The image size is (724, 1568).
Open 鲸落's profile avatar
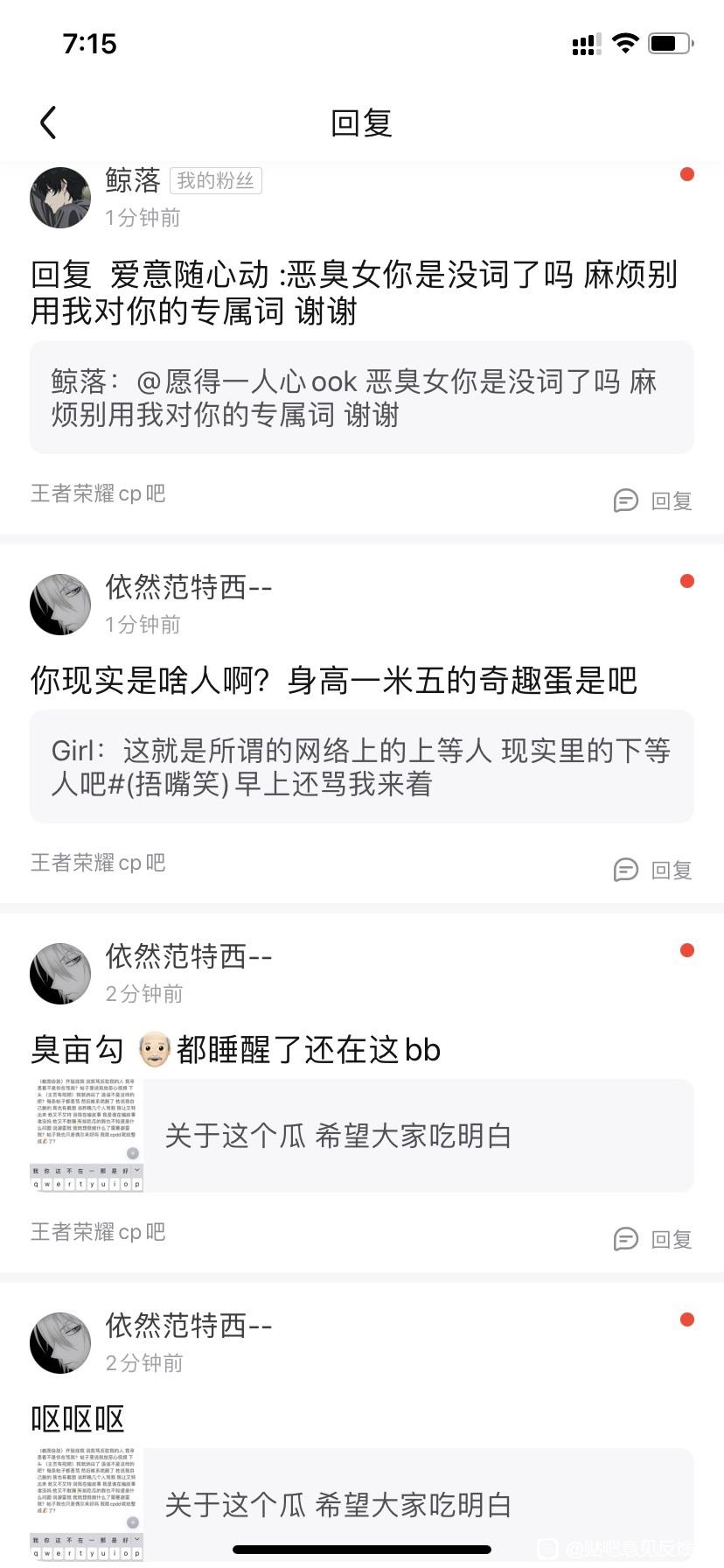pos(60,198)
